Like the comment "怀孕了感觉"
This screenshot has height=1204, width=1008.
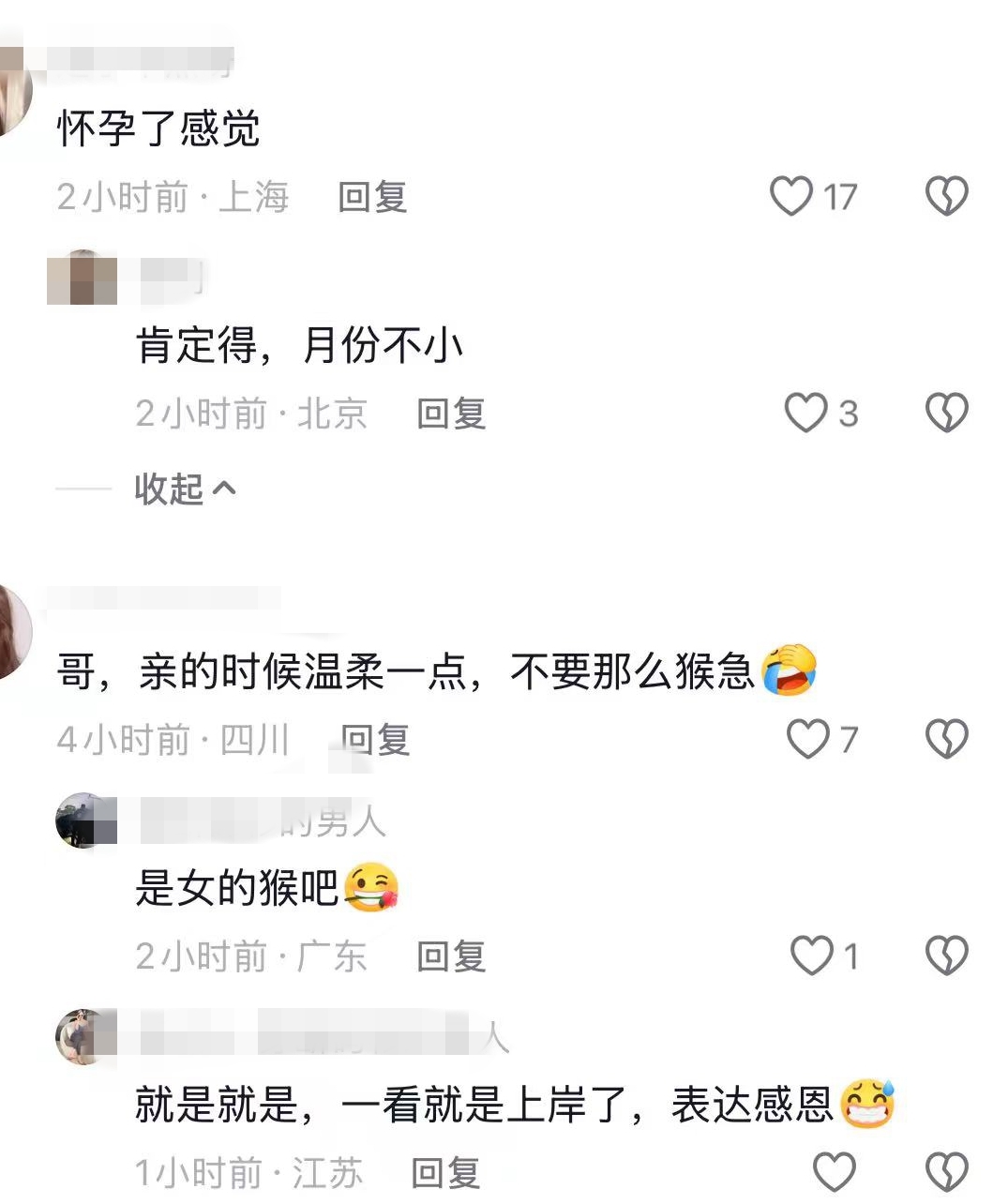click(791, 197)
